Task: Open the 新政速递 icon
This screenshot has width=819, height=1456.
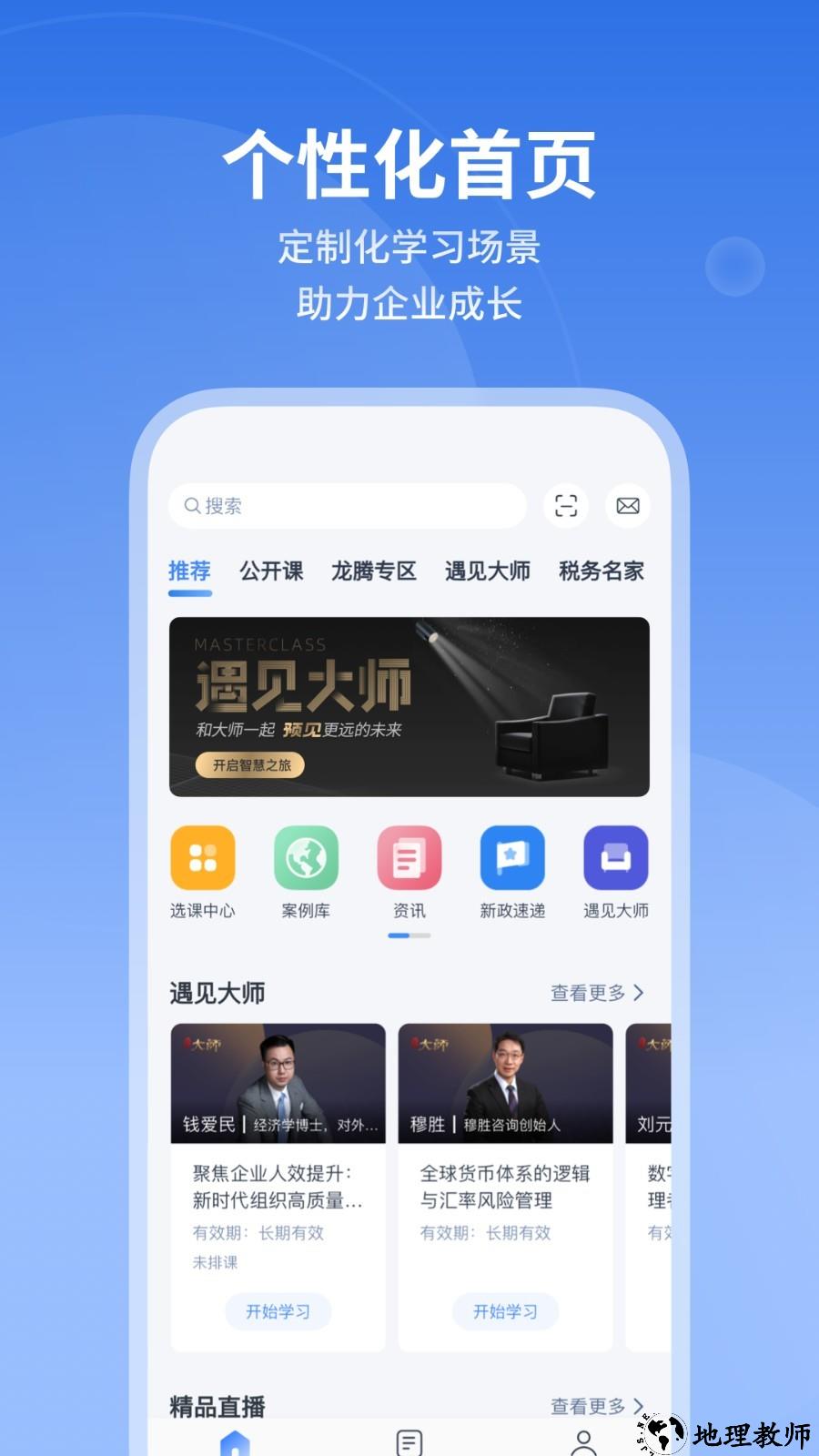Action: pyautogui.click(x=512, y=857)
